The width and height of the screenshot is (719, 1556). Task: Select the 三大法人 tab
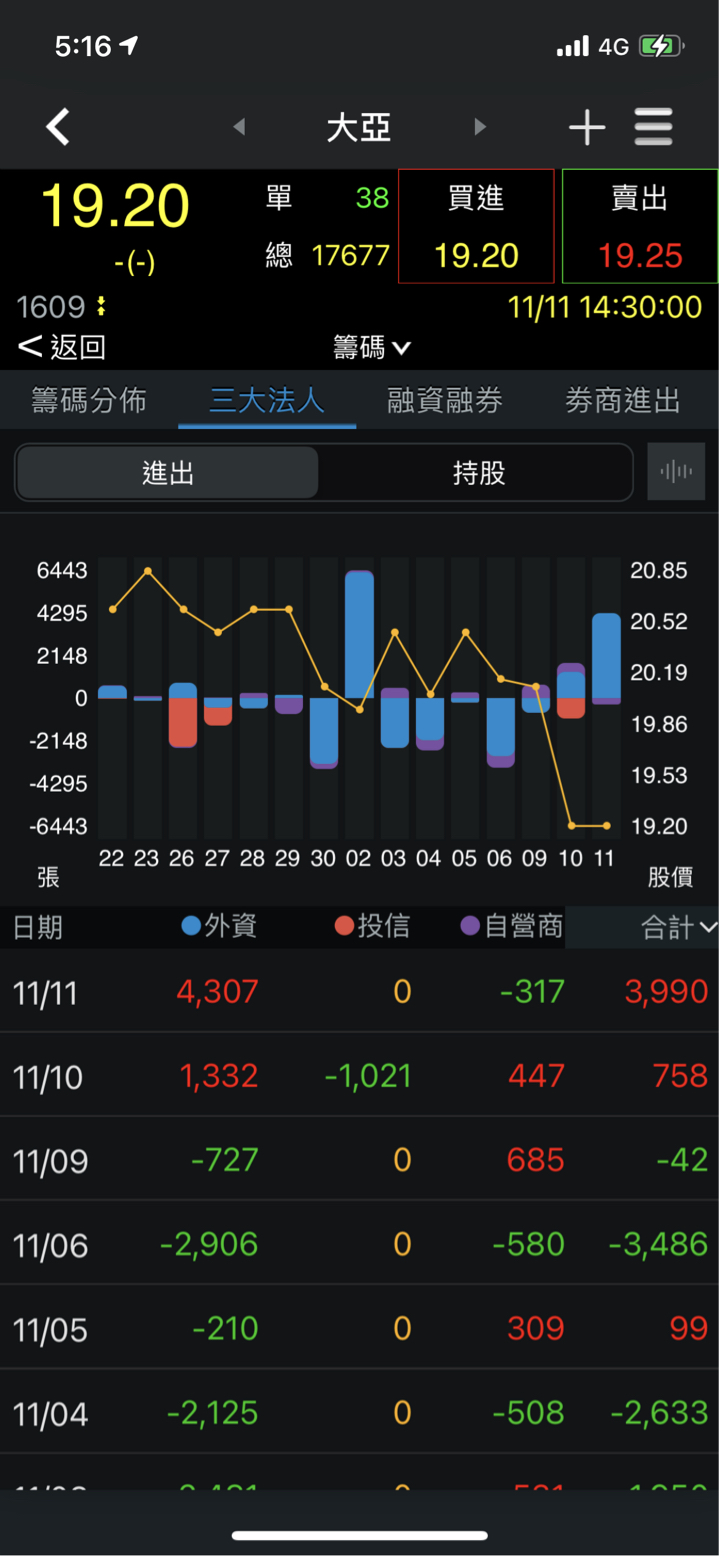(x=267, y=401)
